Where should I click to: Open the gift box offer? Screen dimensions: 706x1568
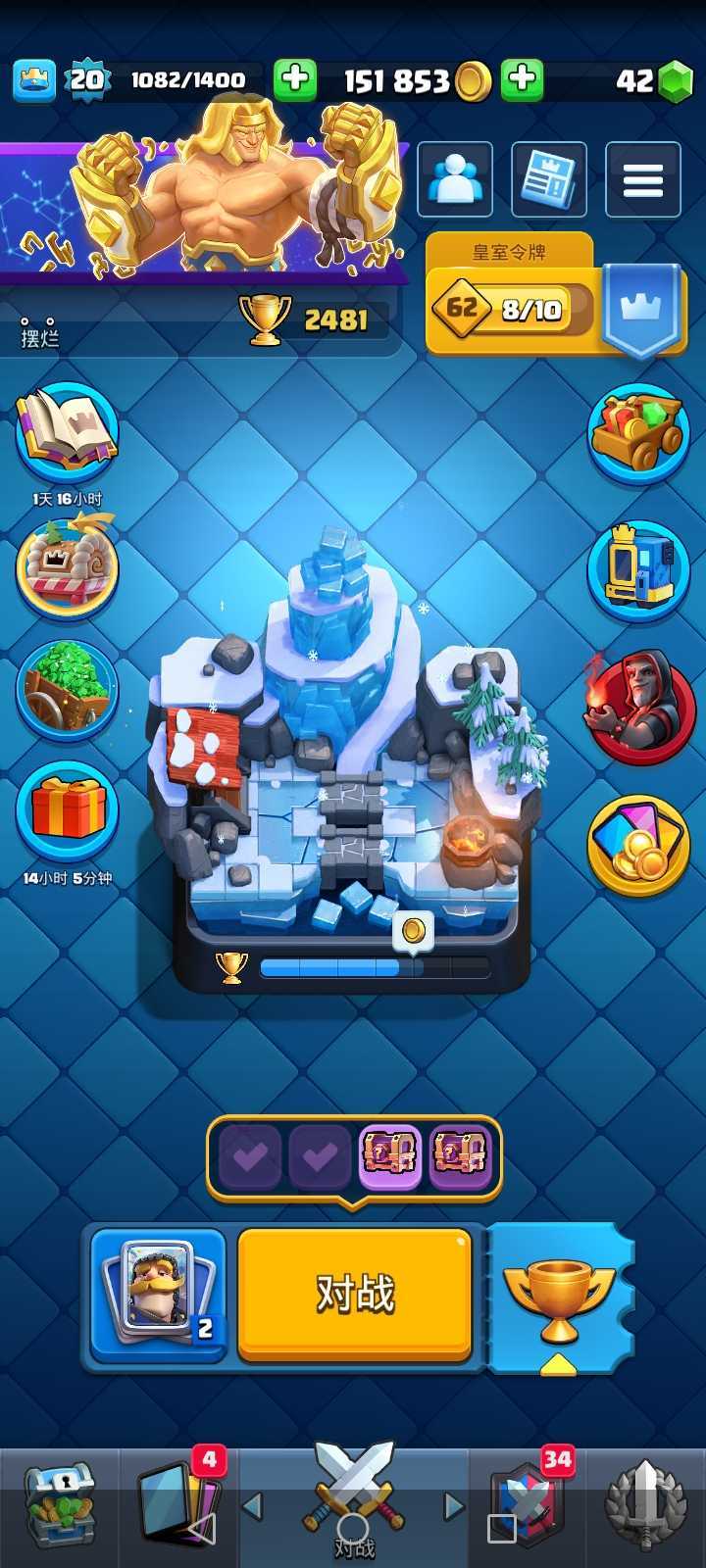click(67, 811)
